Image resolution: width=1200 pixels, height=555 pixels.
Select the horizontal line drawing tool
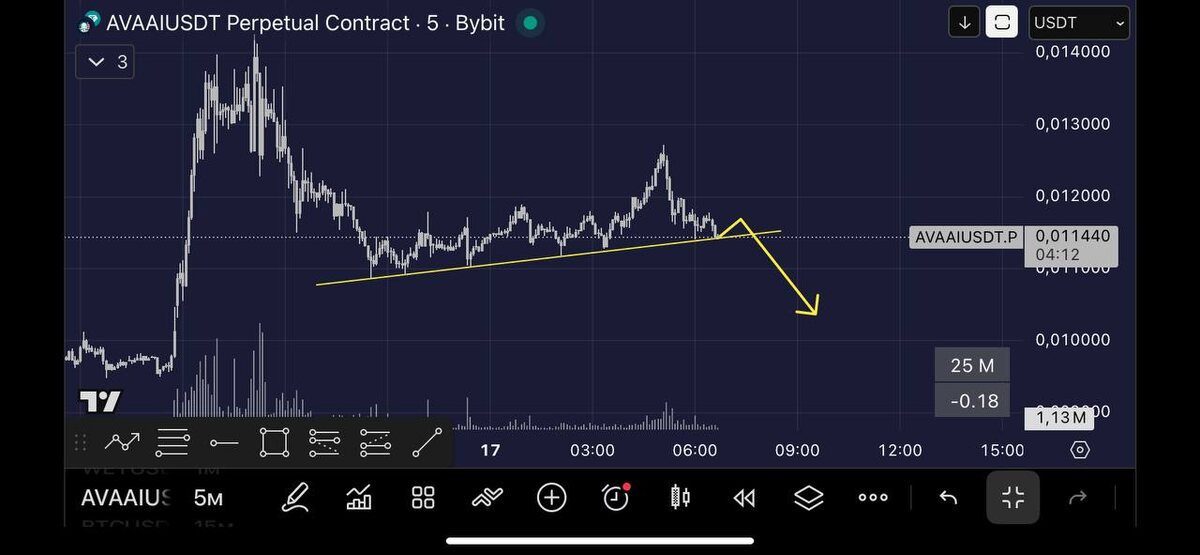223,442
